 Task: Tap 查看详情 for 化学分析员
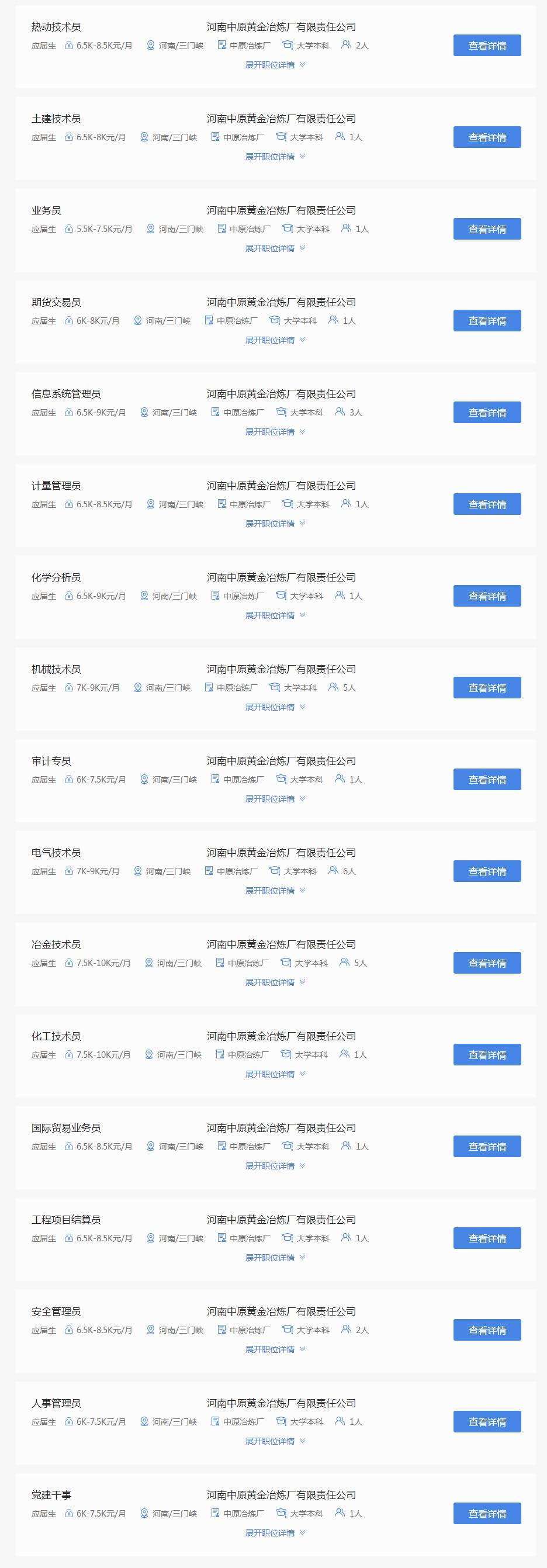(487, 596)
